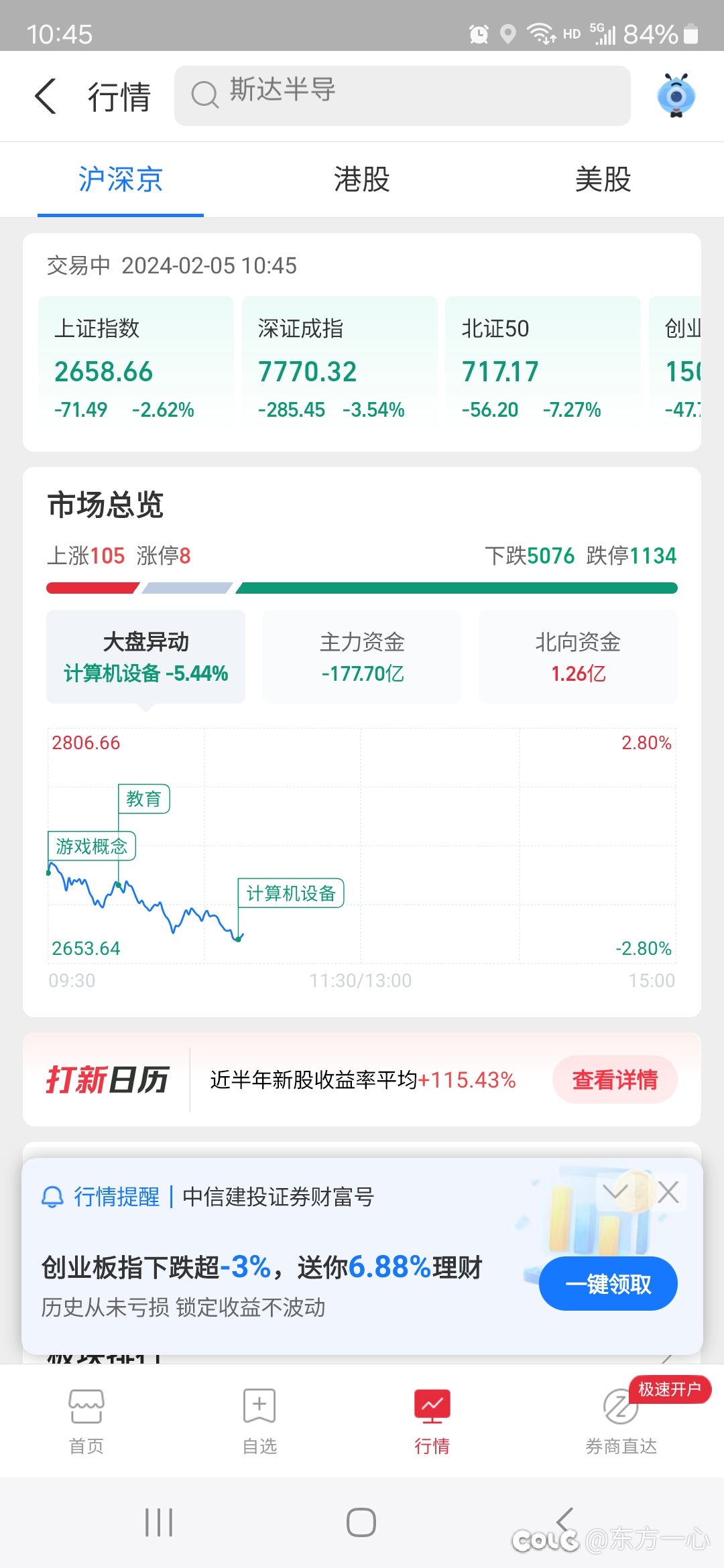Go to the 首页 tab
The width and height of the screenshot is (724, 1568).
pos(86,1421)
